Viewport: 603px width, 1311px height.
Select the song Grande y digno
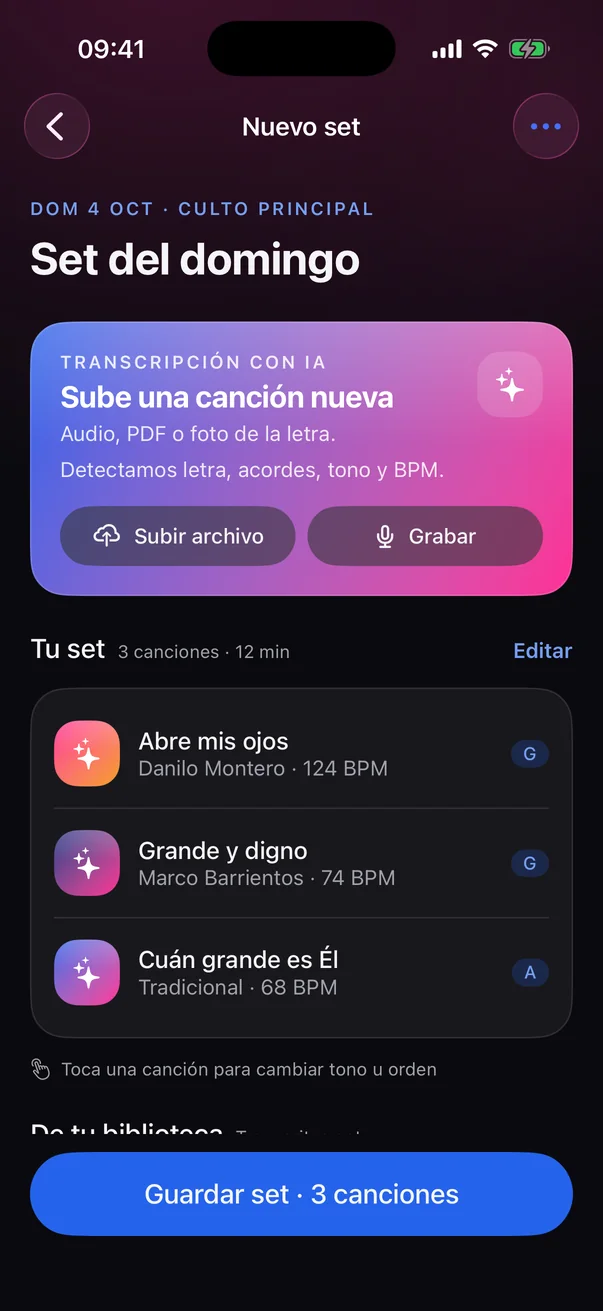301,863
